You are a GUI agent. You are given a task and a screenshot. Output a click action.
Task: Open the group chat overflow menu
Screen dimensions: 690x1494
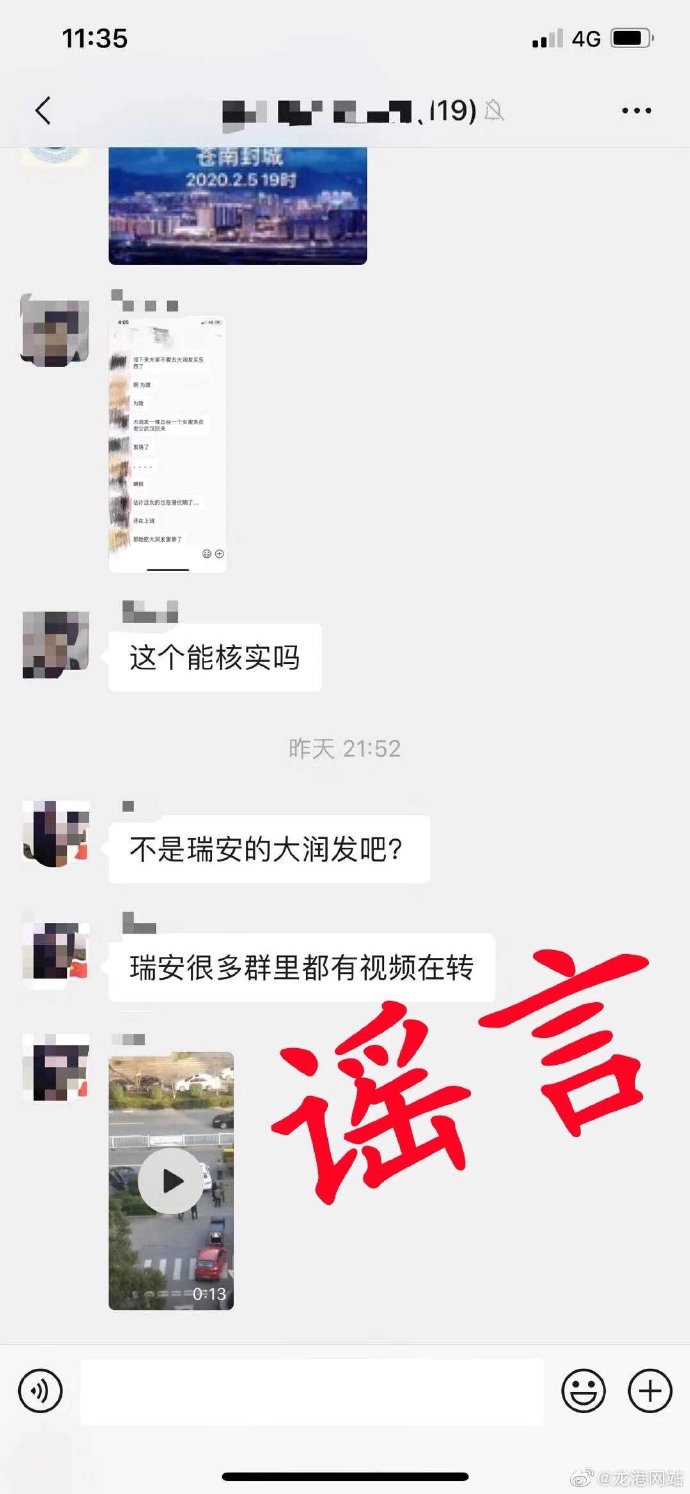tap(636, 111)
